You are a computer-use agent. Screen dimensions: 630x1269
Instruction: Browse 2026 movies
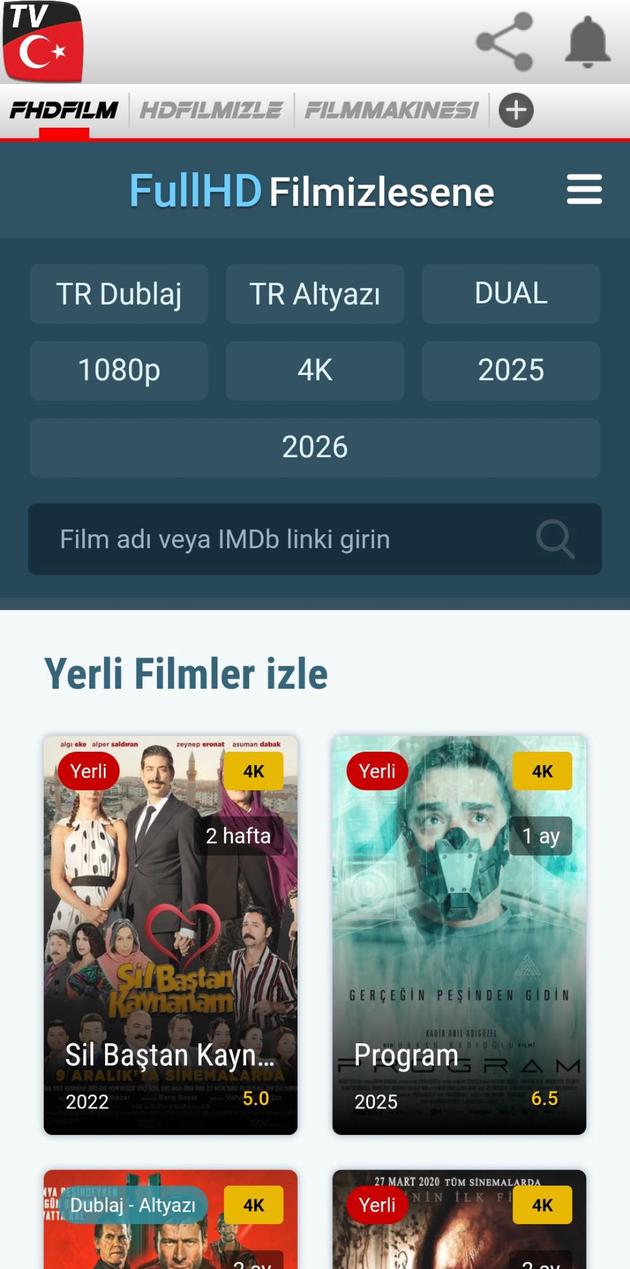pyautogui.click(x=315, y=448)
